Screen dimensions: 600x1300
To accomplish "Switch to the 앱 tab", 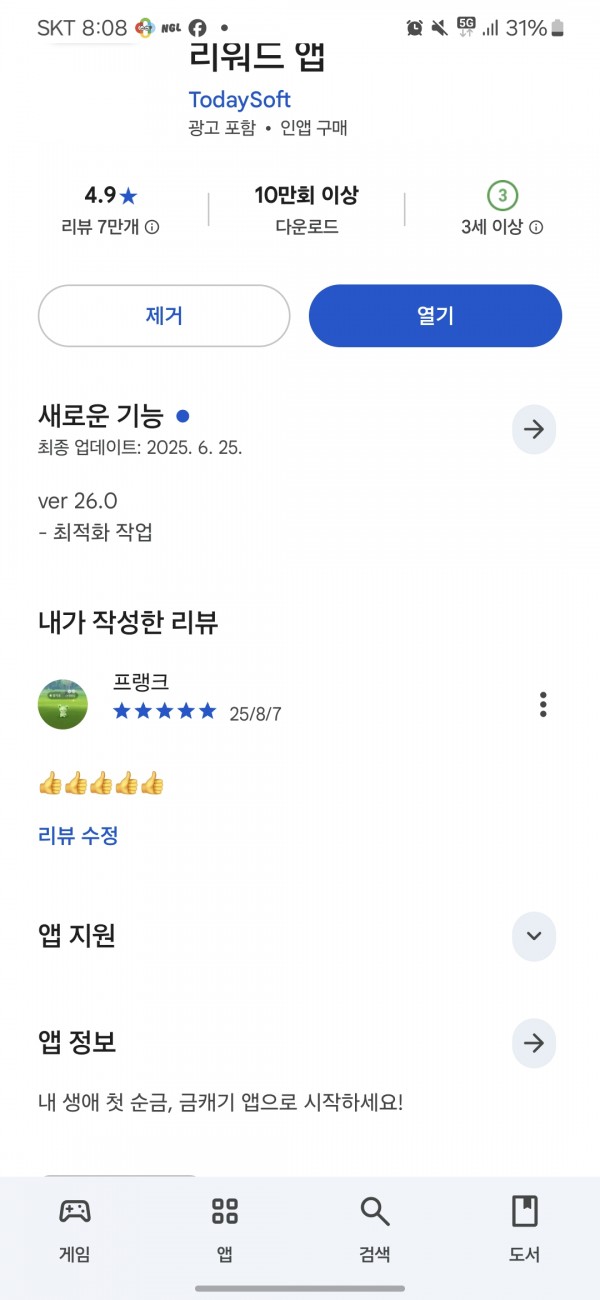I will (x=225, y=1229).
